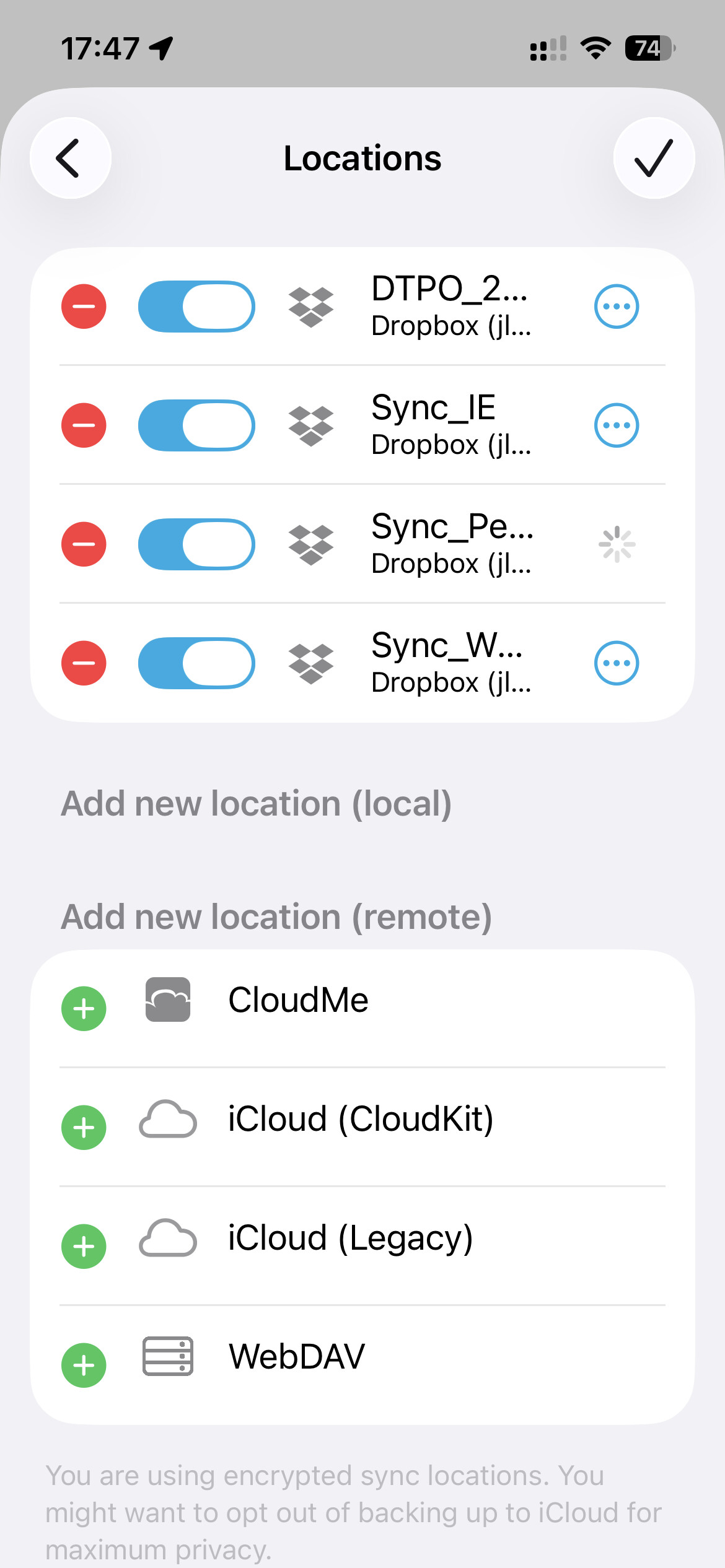Toggle the Sync_W... location switch
The image size is (725, 1568).
click(196, 663)
